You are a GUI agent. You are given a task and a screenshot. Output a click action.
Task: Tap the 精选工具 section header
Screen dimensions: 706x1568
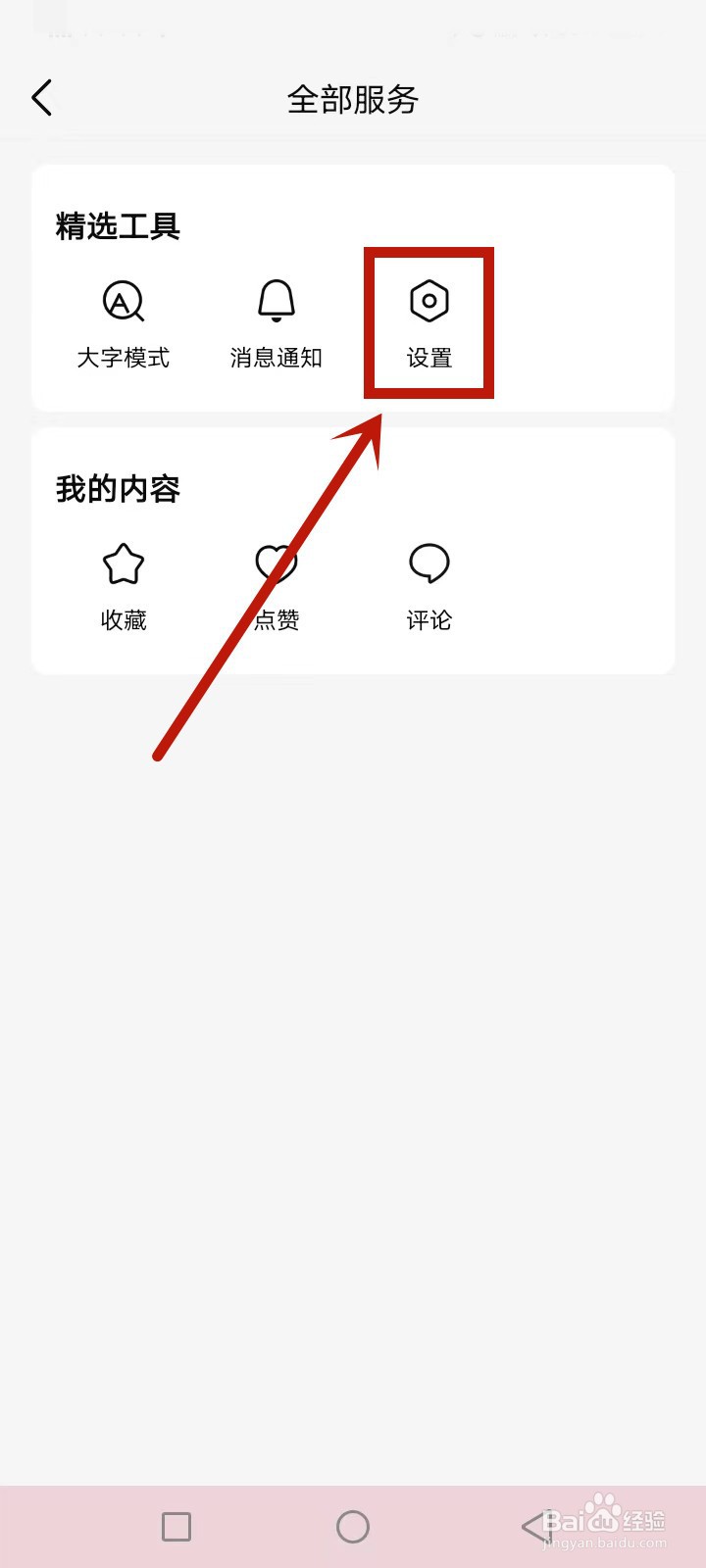click(x=117, y=226)
